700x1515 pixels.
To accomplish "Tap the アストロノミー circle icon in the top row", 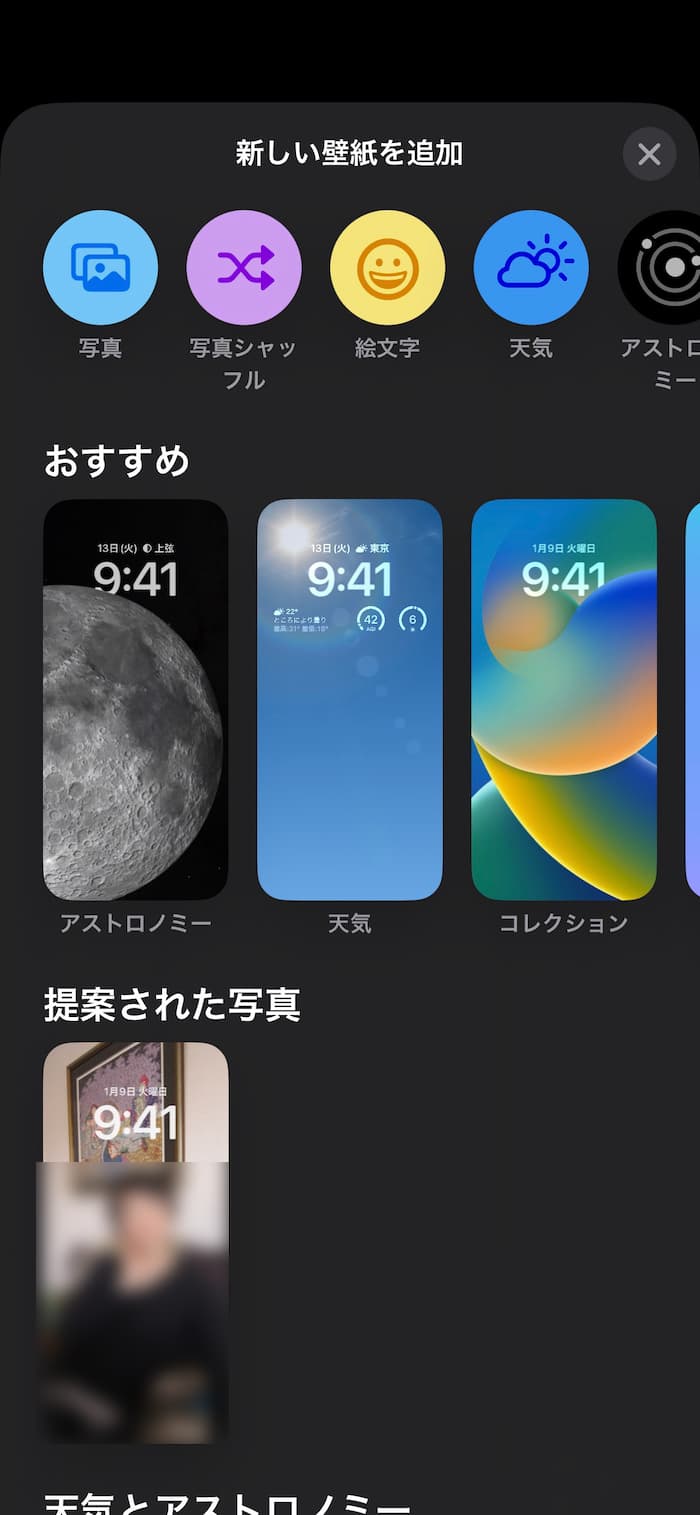I will (665, 267).
